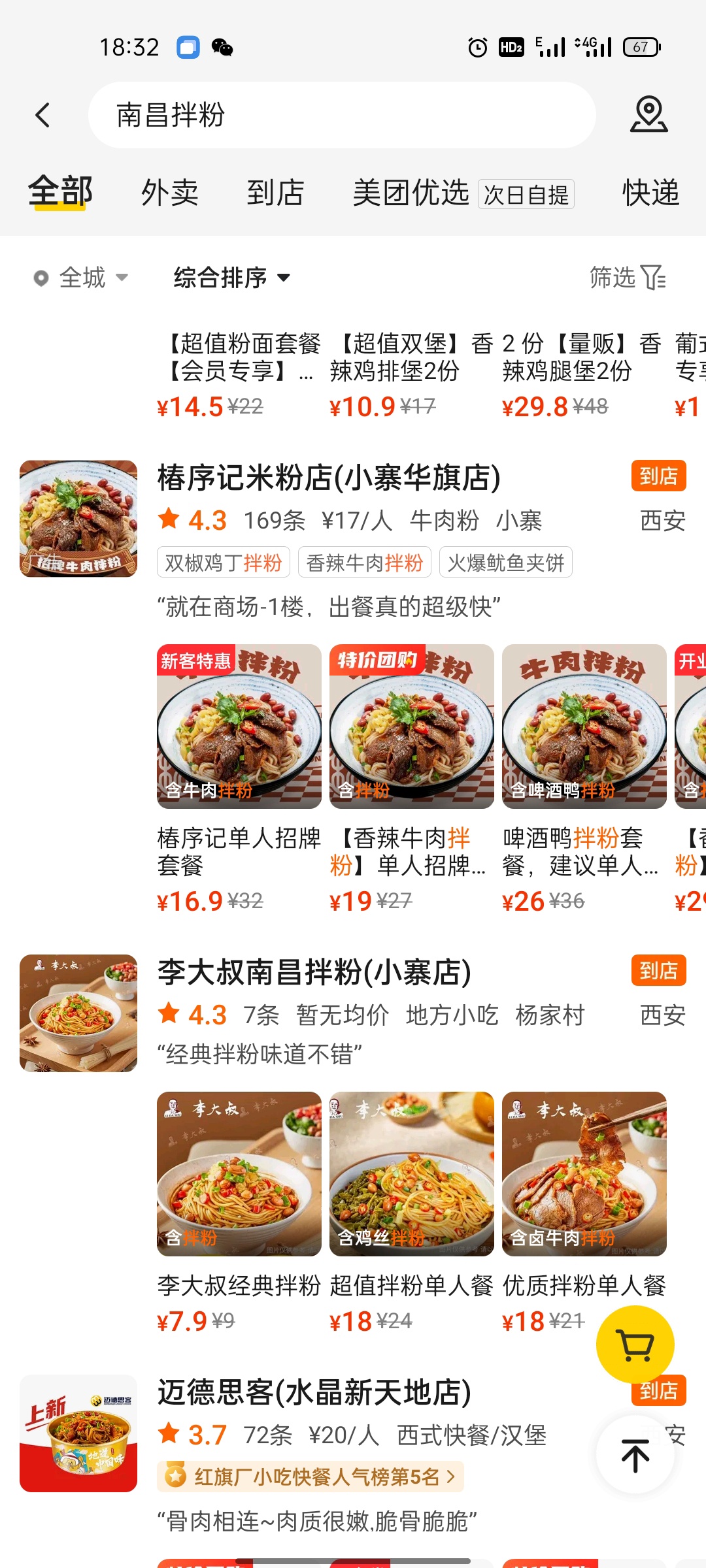
Task: Select the 双椒鸡丁拌粉 tag
Action: tap(224, 563)
